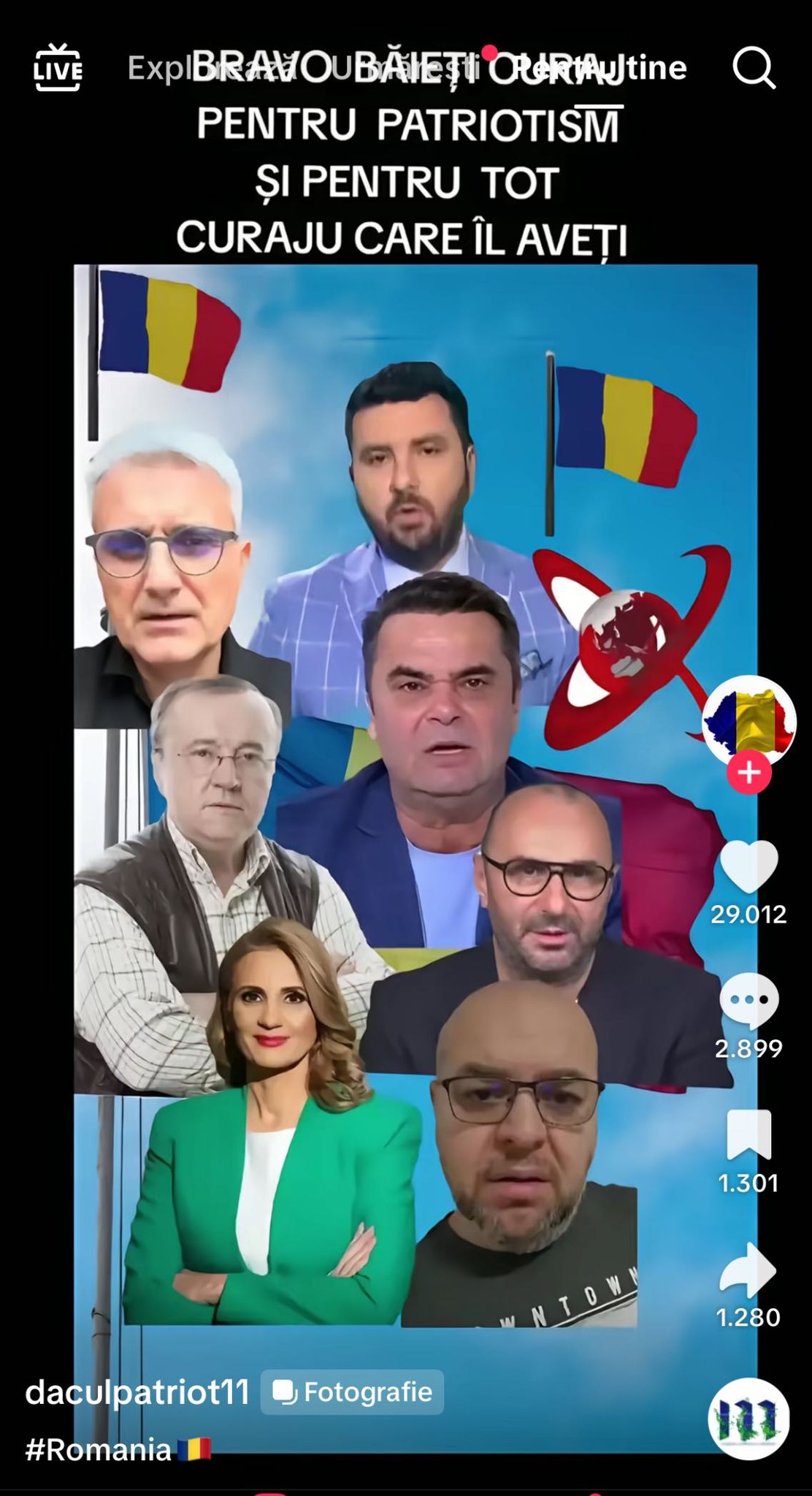Open the spinning sound disc
Image resolution: width=812 pixels, height=1496 pixels.
(748, 1419)
